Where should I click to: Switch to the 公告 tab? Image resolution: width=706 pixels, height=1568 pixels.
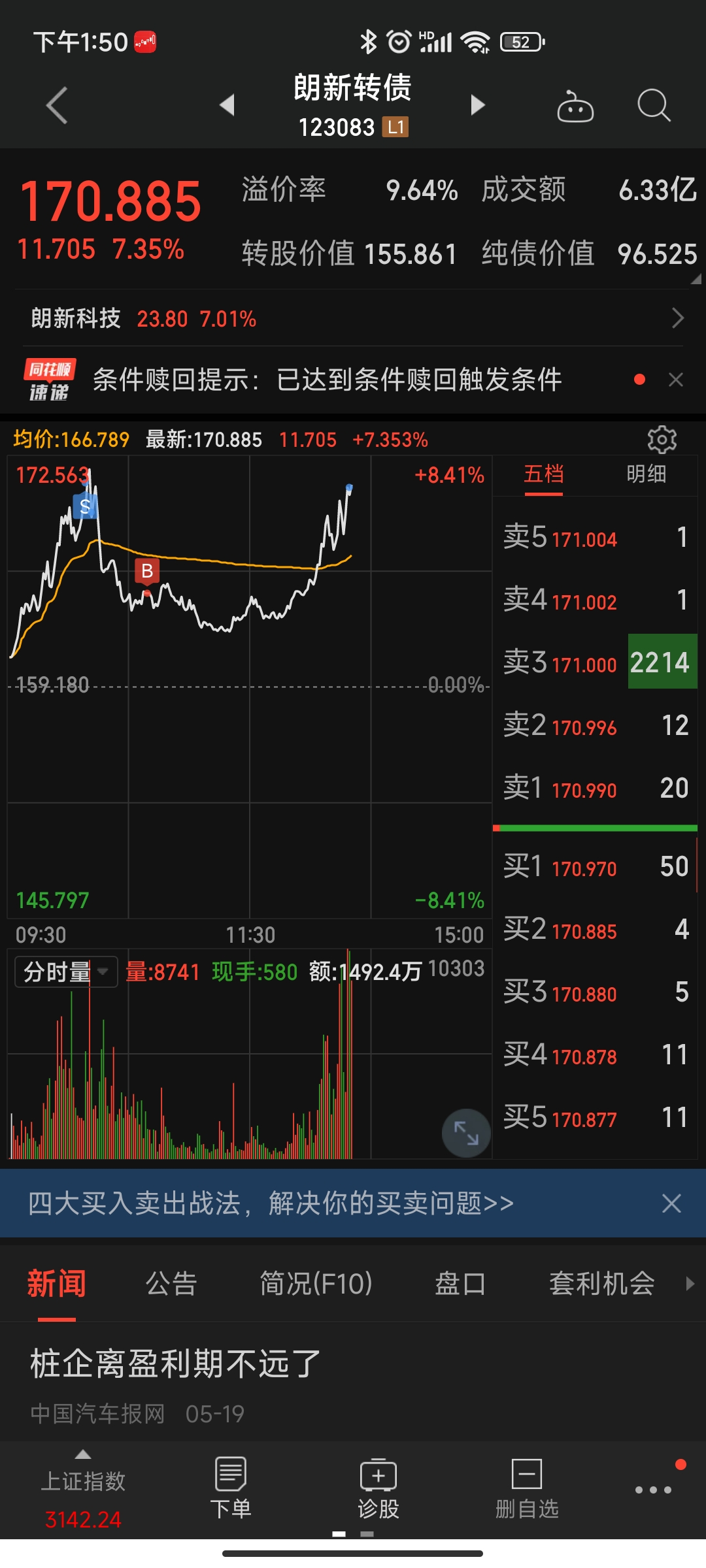pos(171,1283)
